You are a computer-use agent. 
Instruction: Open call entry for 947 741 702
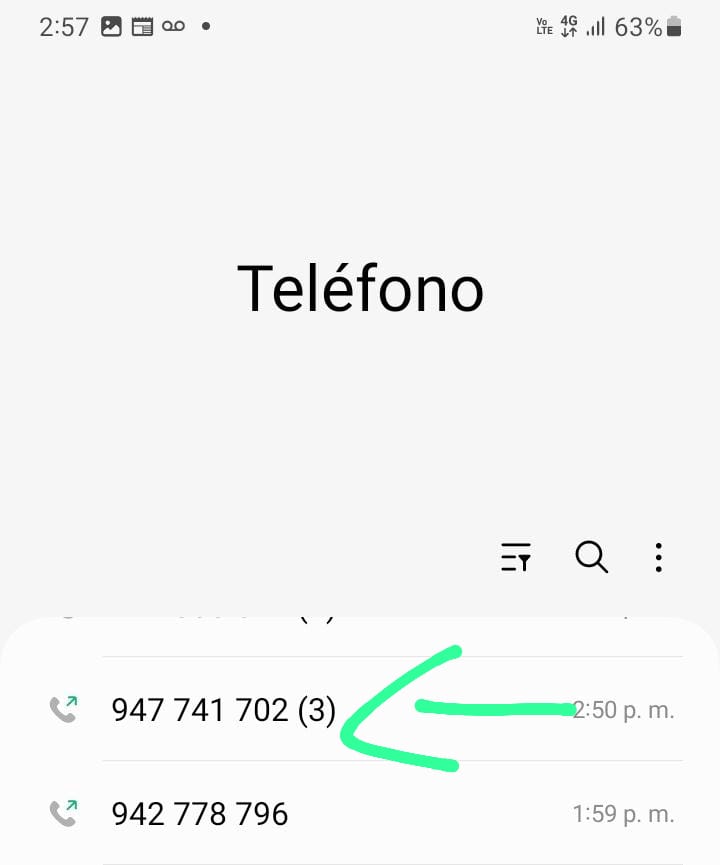click(x=223, y=710)
